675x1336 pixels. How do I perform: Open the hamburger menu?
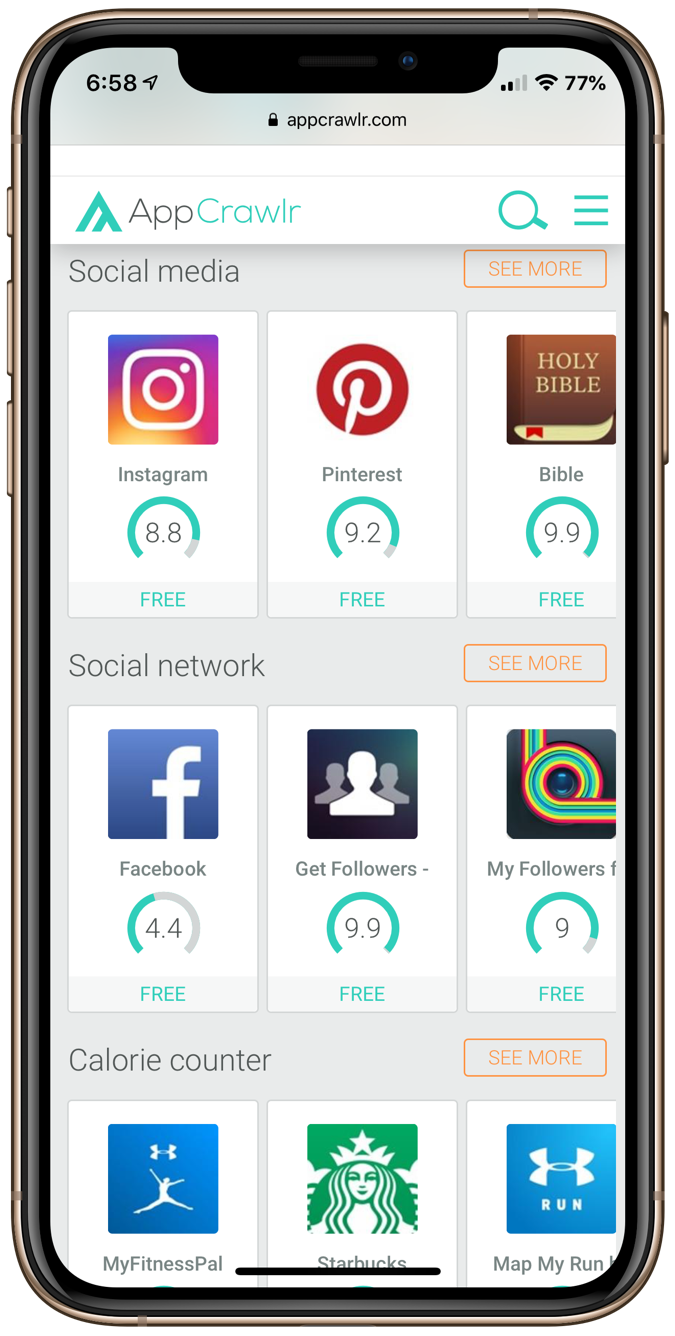(591, 210)
